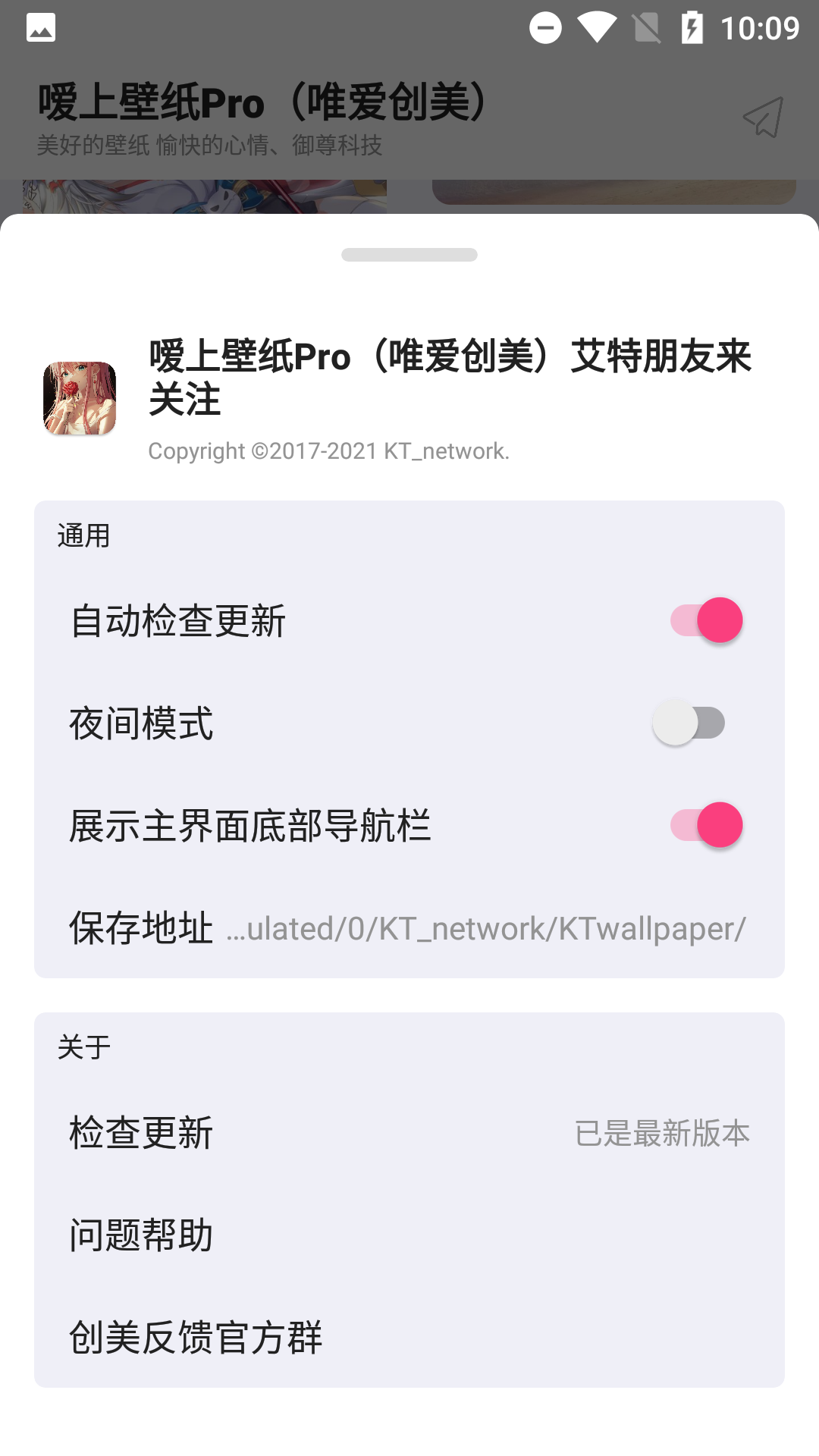The width and height of the screenshot is (819, 1456).
Task: Tap the 通用 section header
Action: [83, 535]
